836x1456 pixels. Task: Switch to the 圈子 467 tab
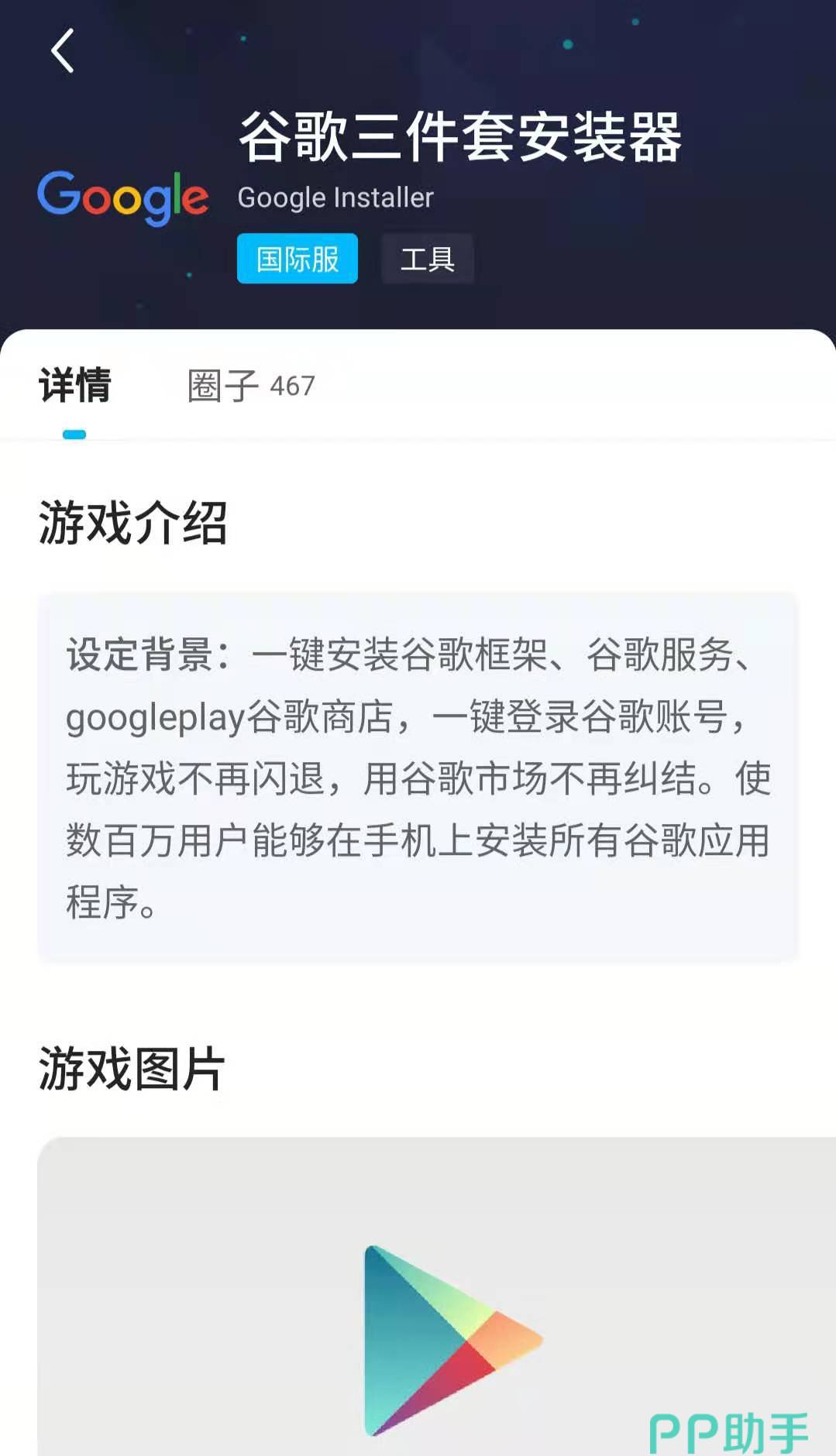251,386
